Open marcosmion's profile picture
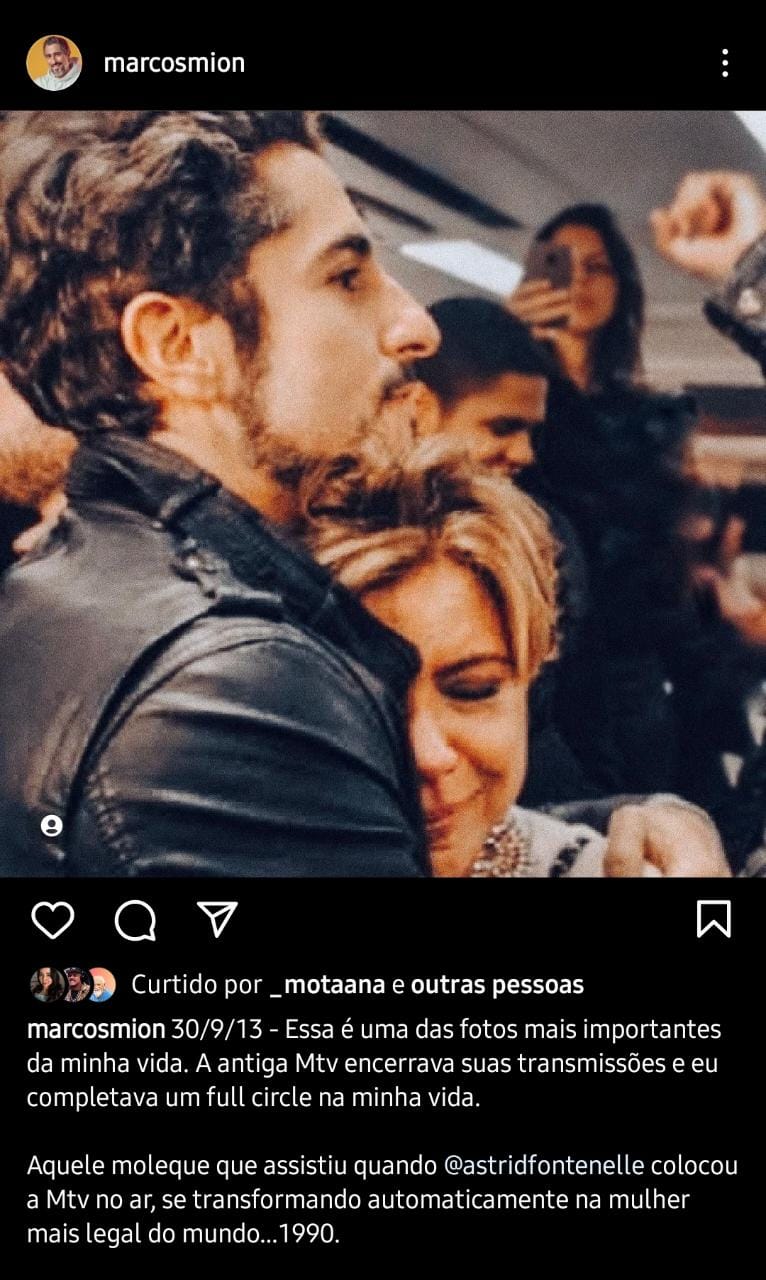The image size is (766, 1280). [x=54, y=63]
